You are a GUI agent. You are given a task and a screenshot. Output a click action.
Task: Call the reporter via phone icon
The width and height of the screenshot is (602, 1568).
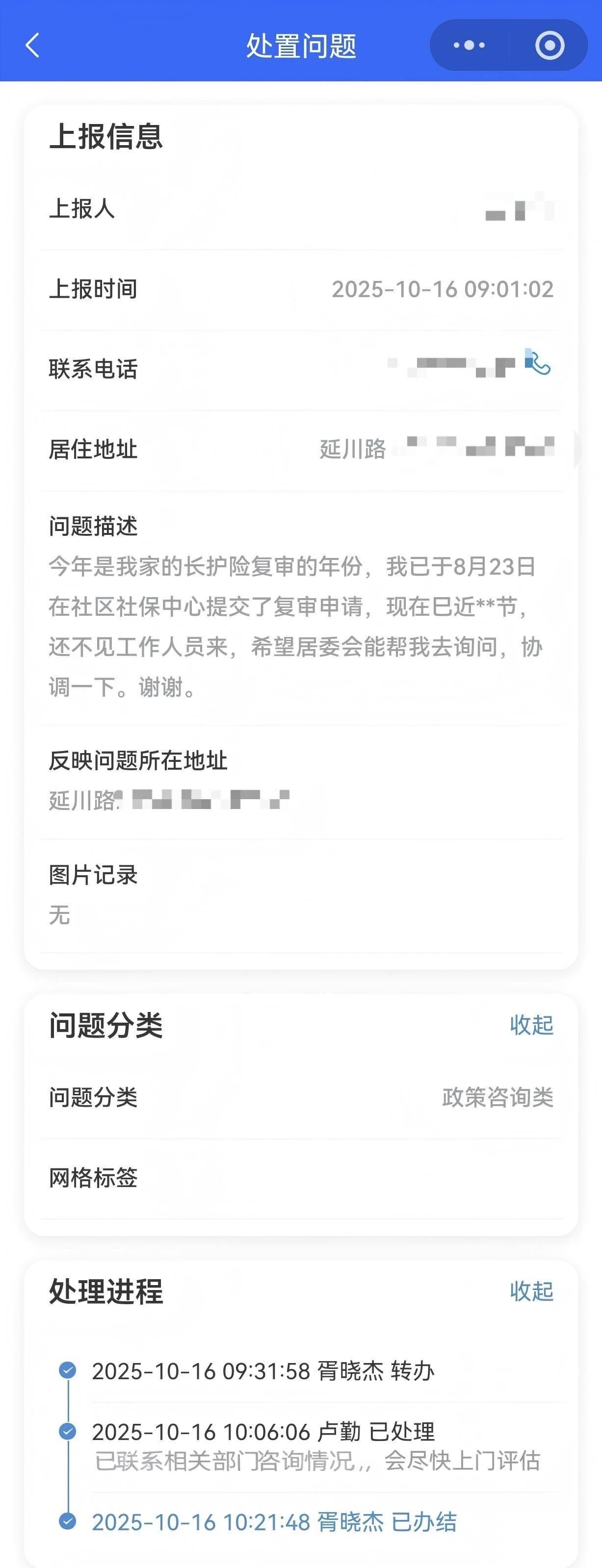point(537,363)
